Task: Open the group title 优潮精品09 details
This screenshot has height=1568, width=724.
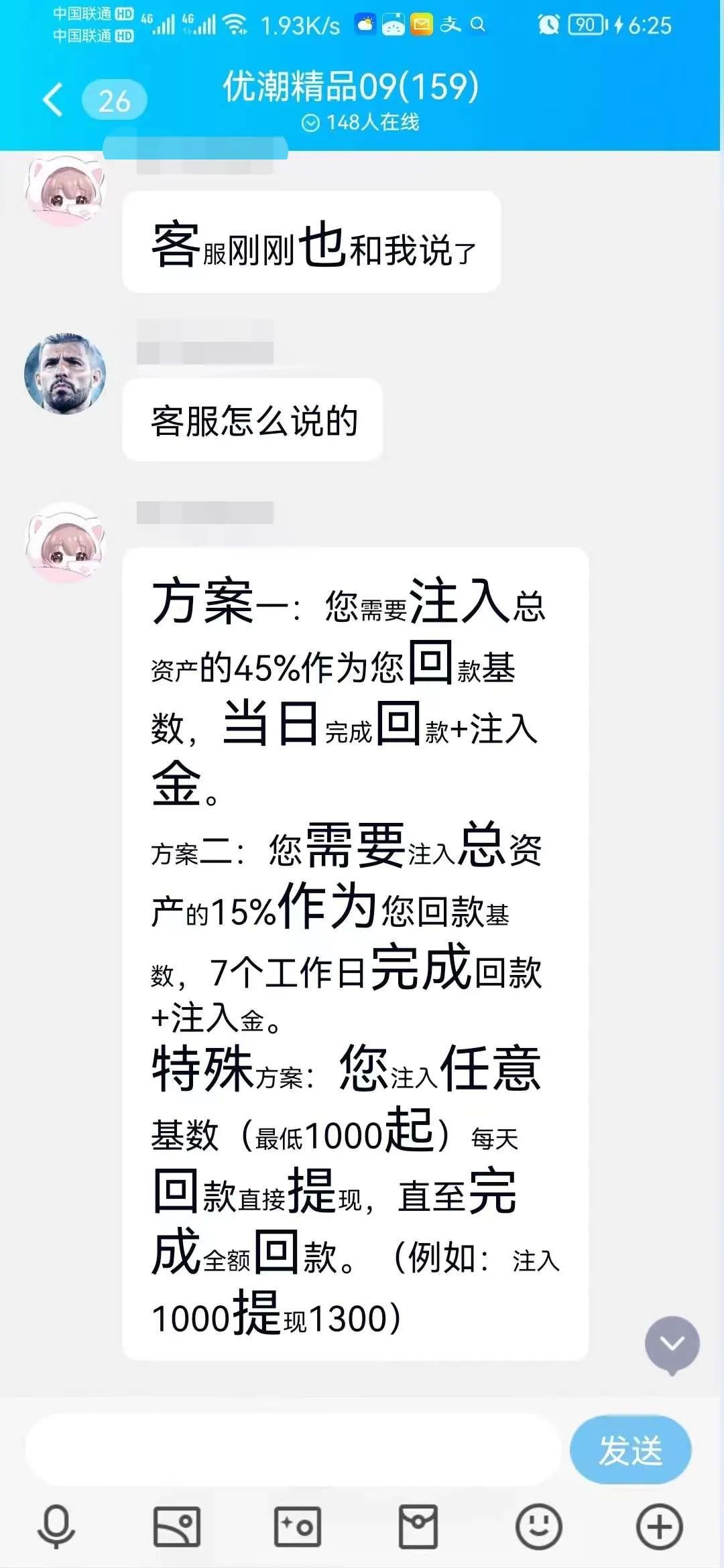Action: pyautogui.click(x=351, y=87)
